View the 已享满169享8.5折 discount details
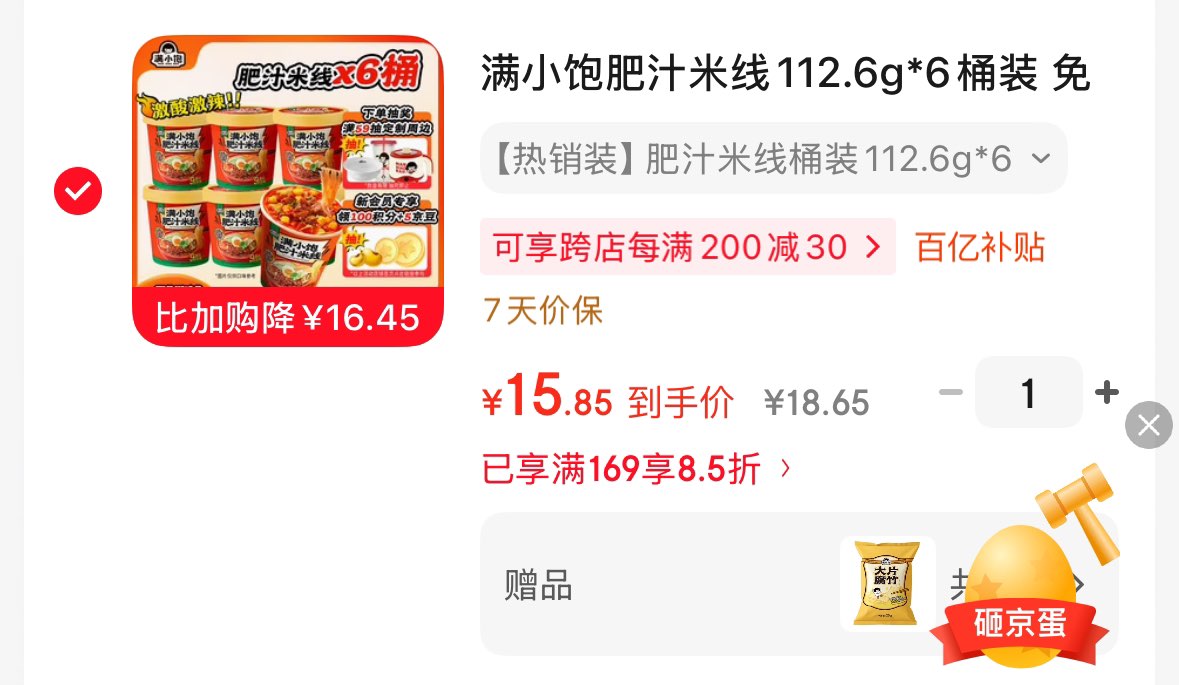This screenshot has width=1179, height=685. pos(636,469)
